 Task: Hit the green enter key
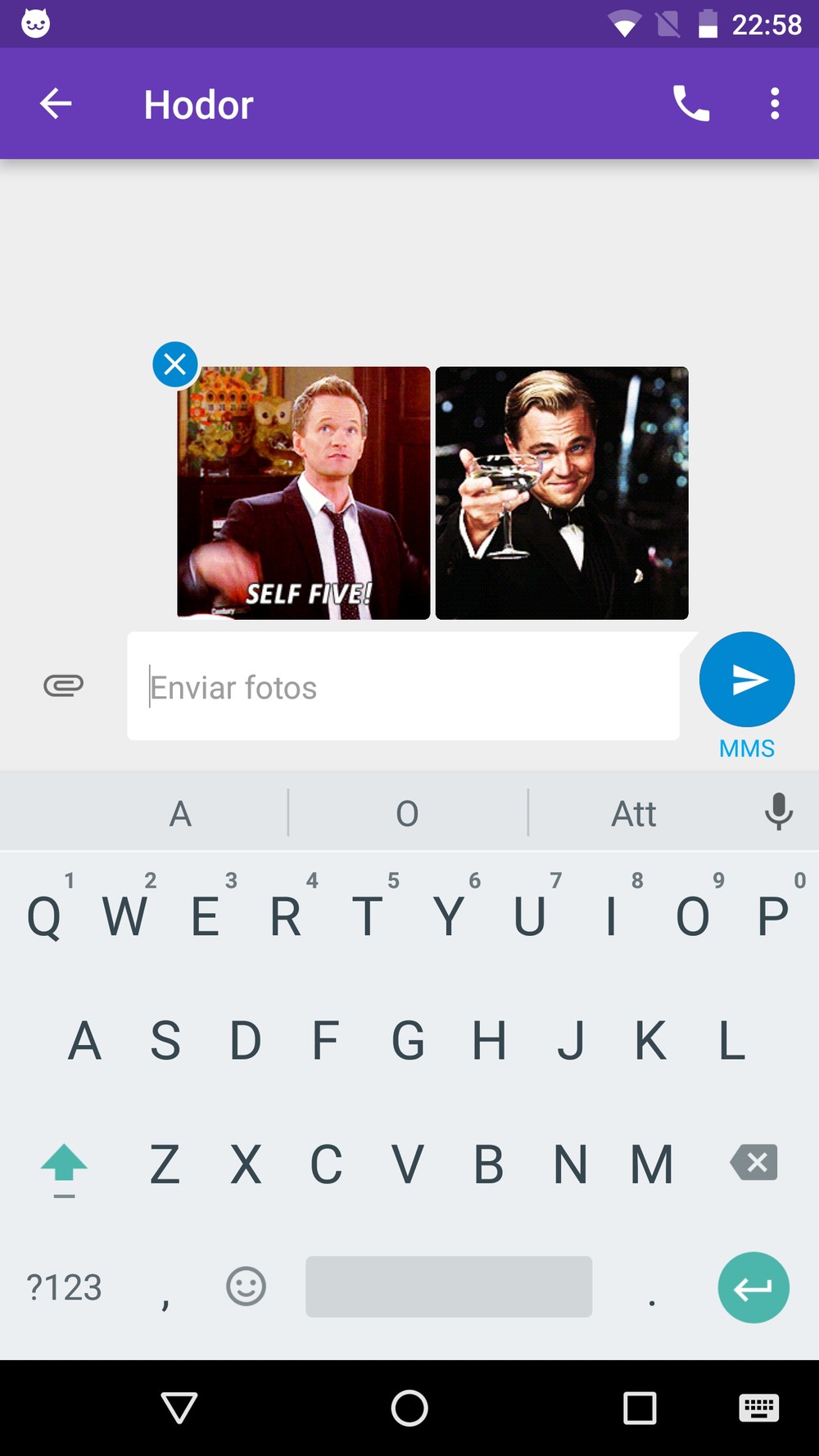753,1287
